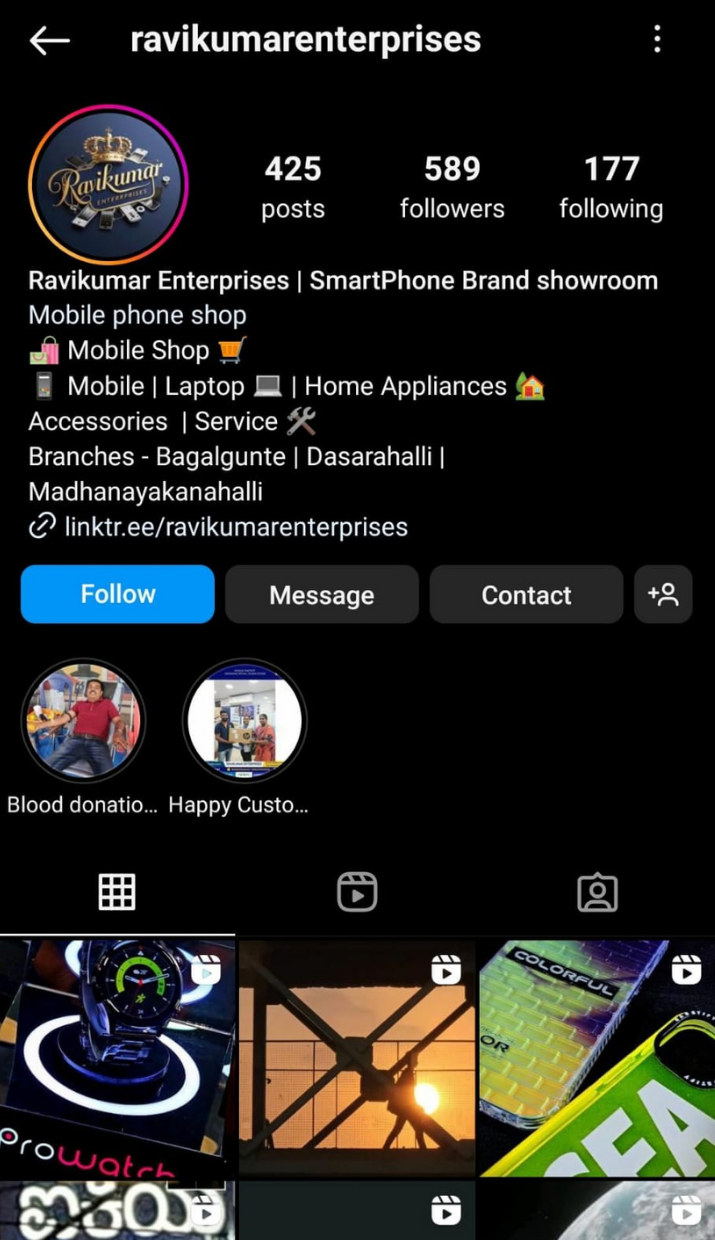Switch to the posts grid tab
This screenshot has height=1240, width=715.
(117, 892)
